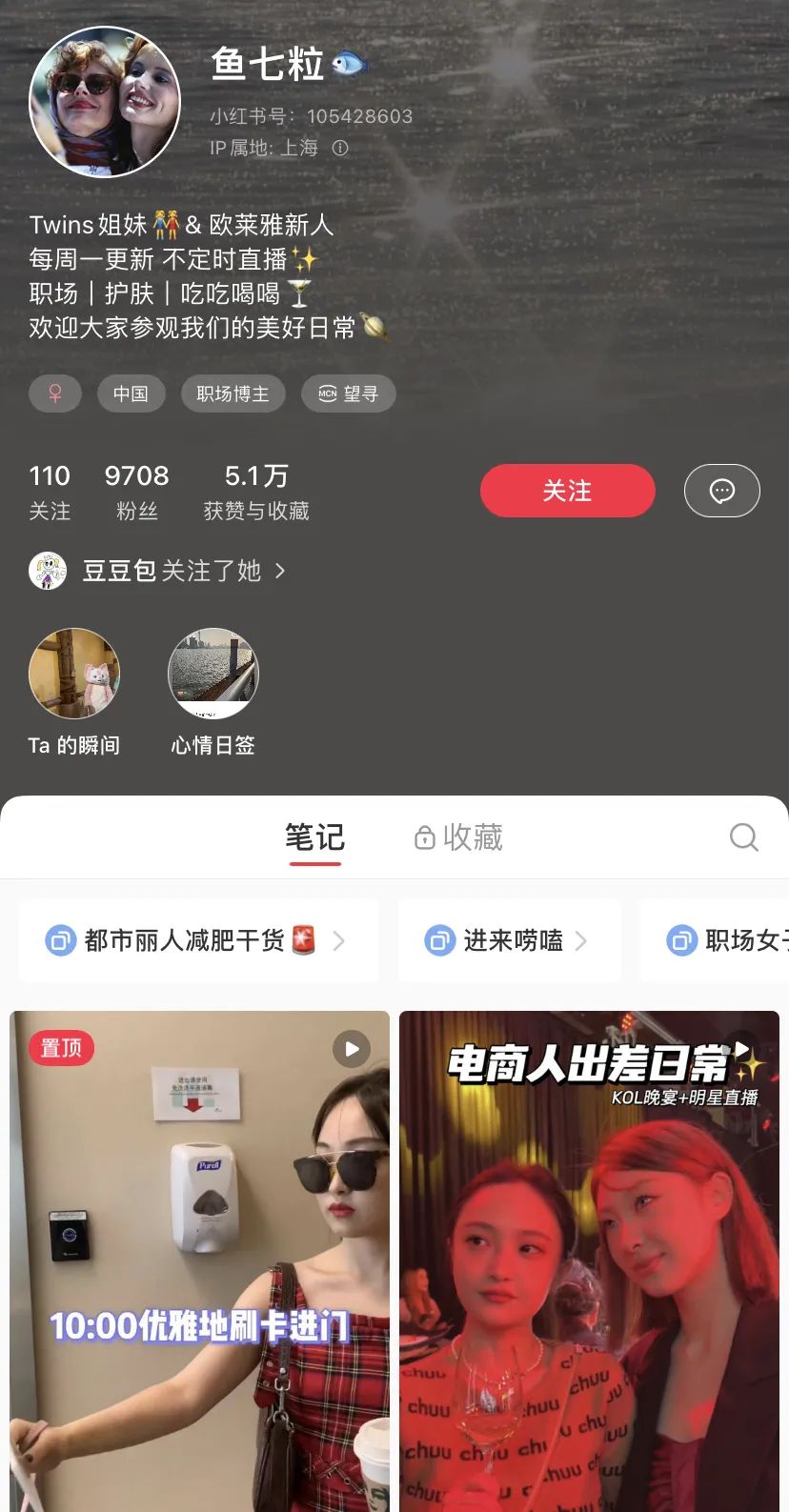This screenshot has width=789, height=1512.
Task: Open 豆豆包关注了她 mutual follow row
Action: click(x=157, y=571)
